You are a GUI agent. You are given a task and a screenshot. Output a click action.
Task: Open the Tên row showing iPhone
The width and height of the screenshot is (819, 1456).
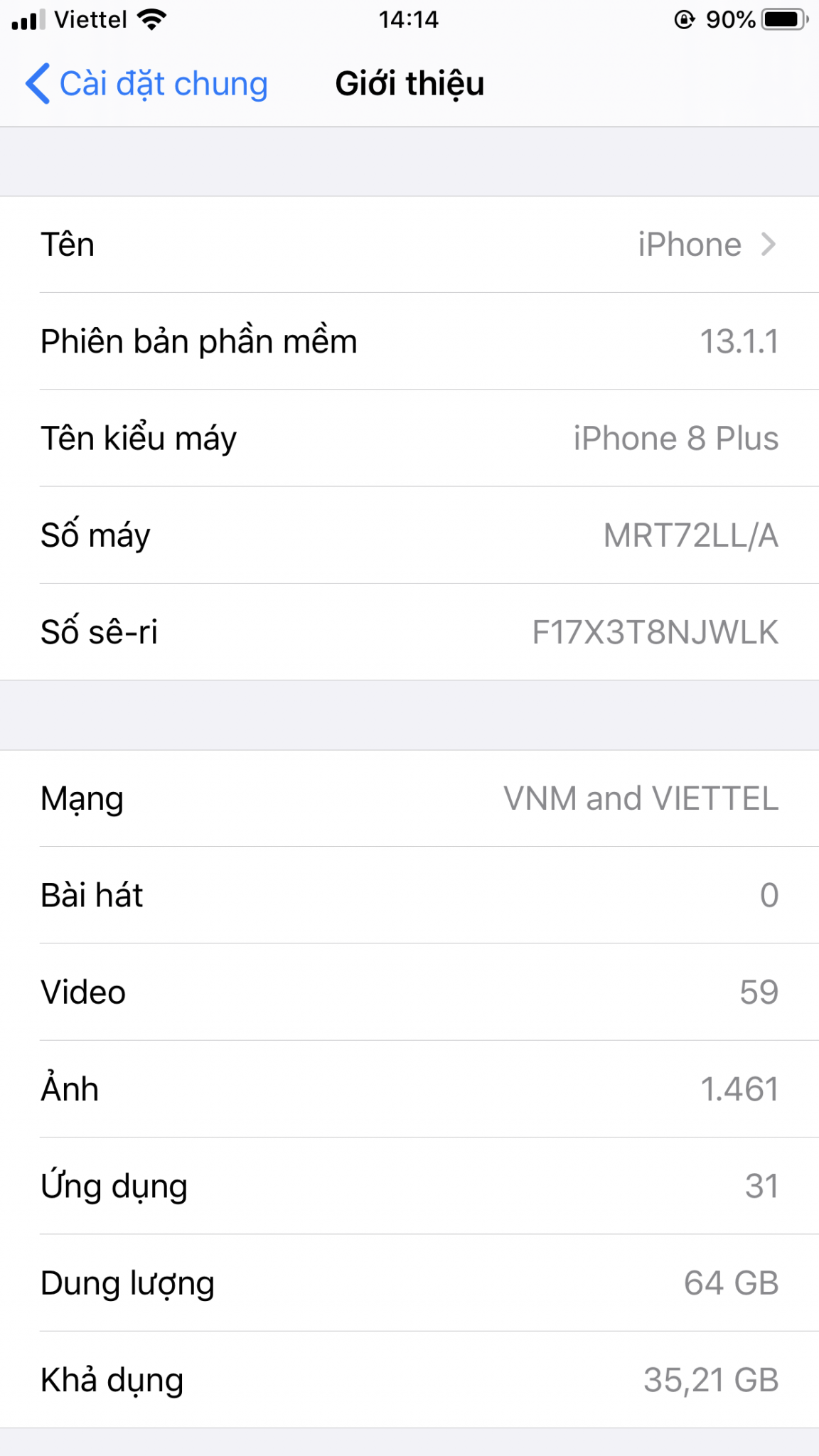coord(409,245)
